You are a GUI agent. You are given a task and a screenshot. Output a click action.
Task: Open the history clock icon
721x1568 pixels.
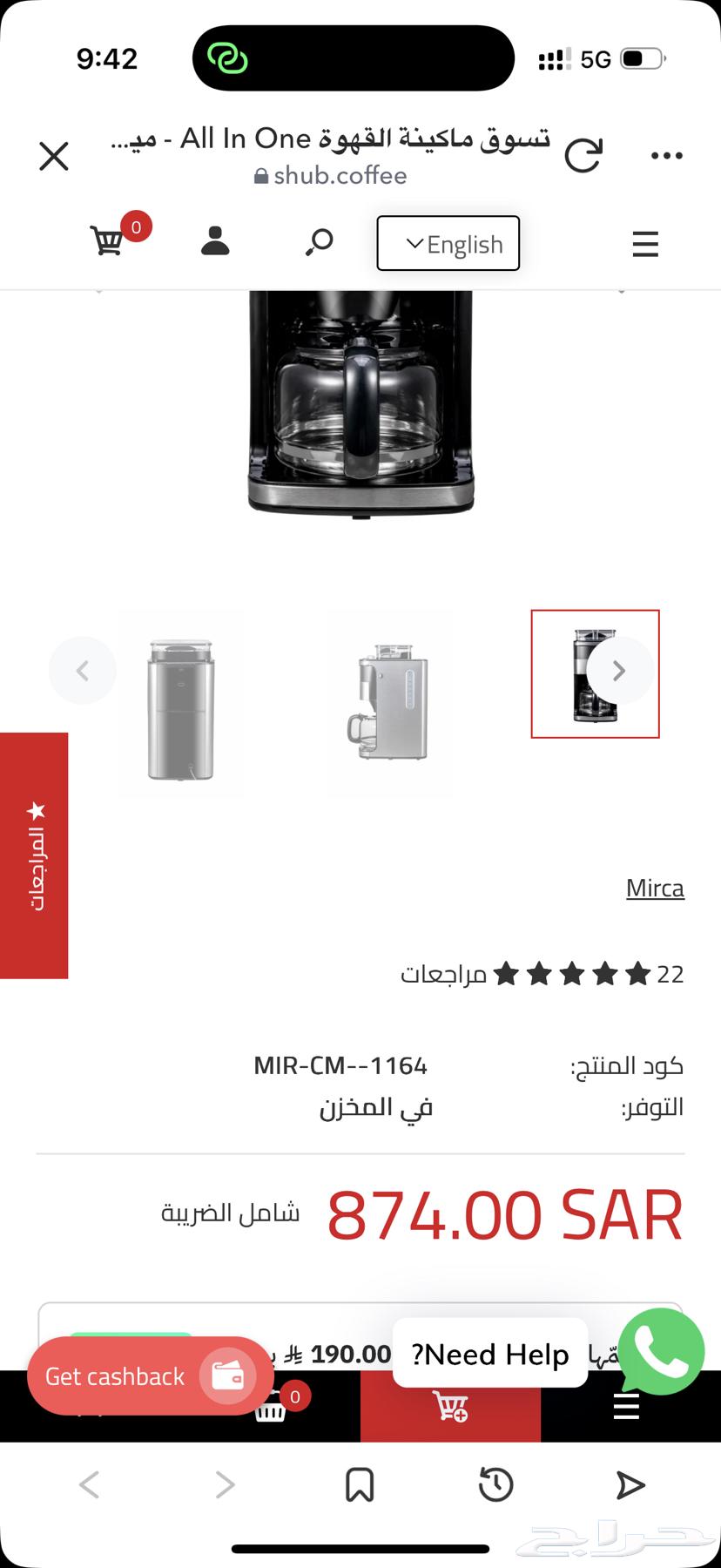495,1485
